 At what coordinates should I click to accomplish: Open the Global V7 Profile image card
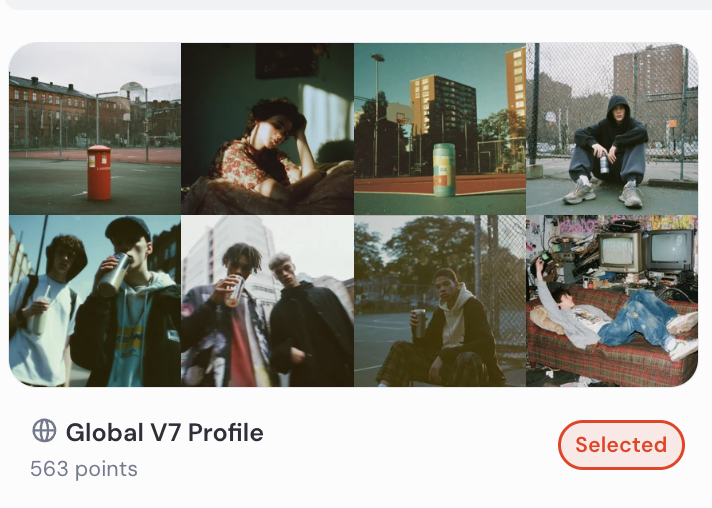click(x=353, y=215)
